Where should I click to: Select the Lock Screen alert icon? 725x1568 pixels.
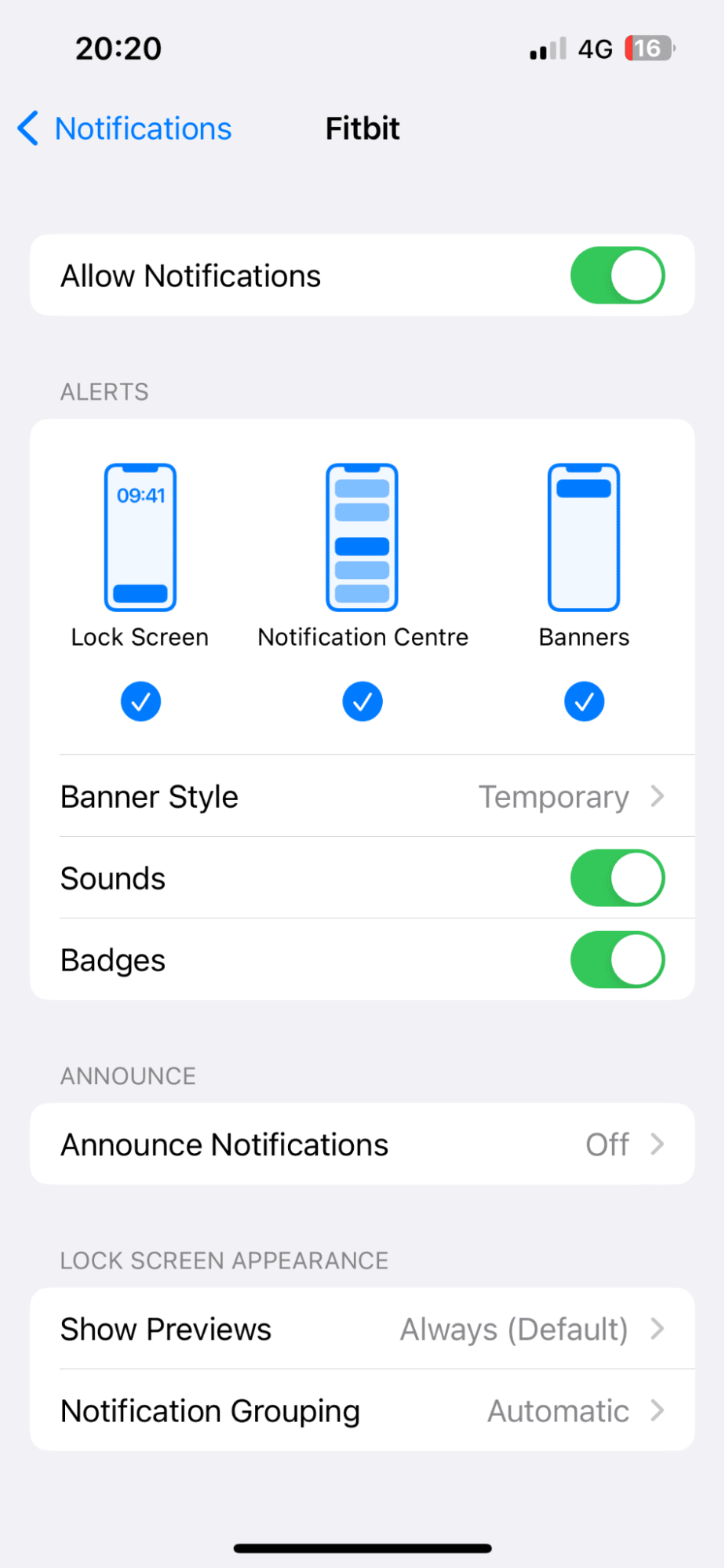click(x=140, y=536)
